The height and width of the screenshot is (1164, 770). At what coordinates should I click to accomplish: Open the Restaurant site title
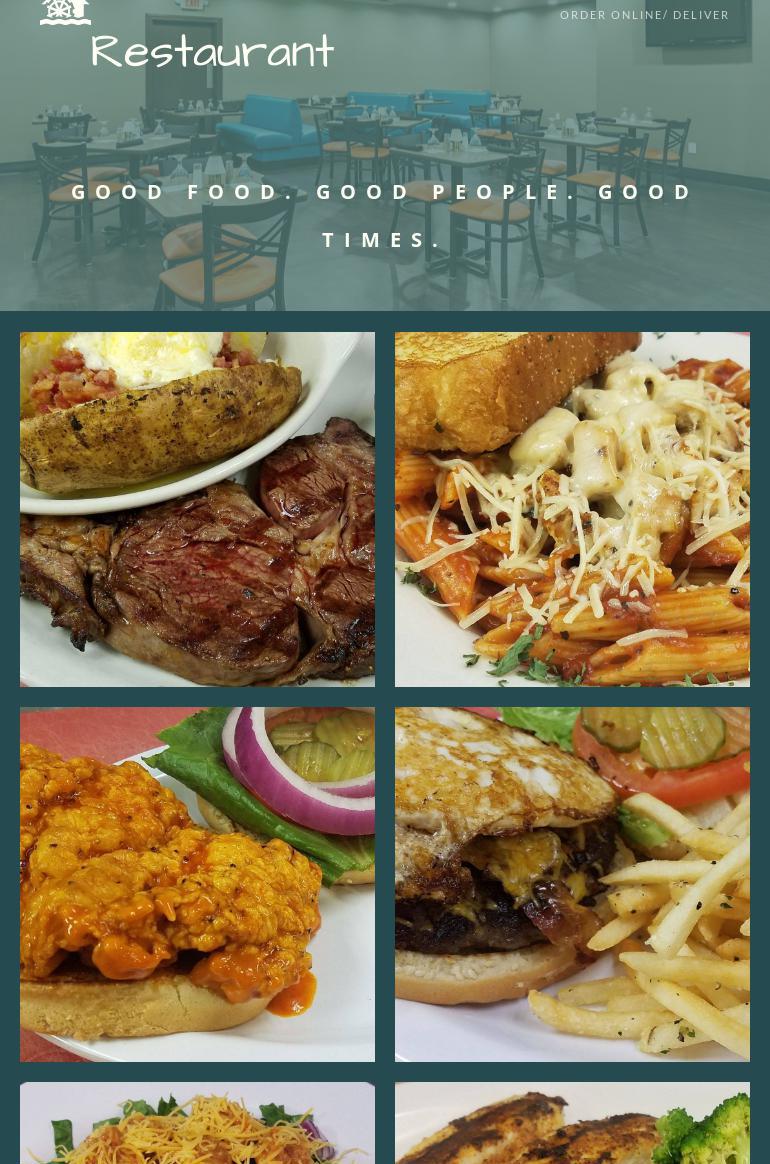(x=212, y=52)
